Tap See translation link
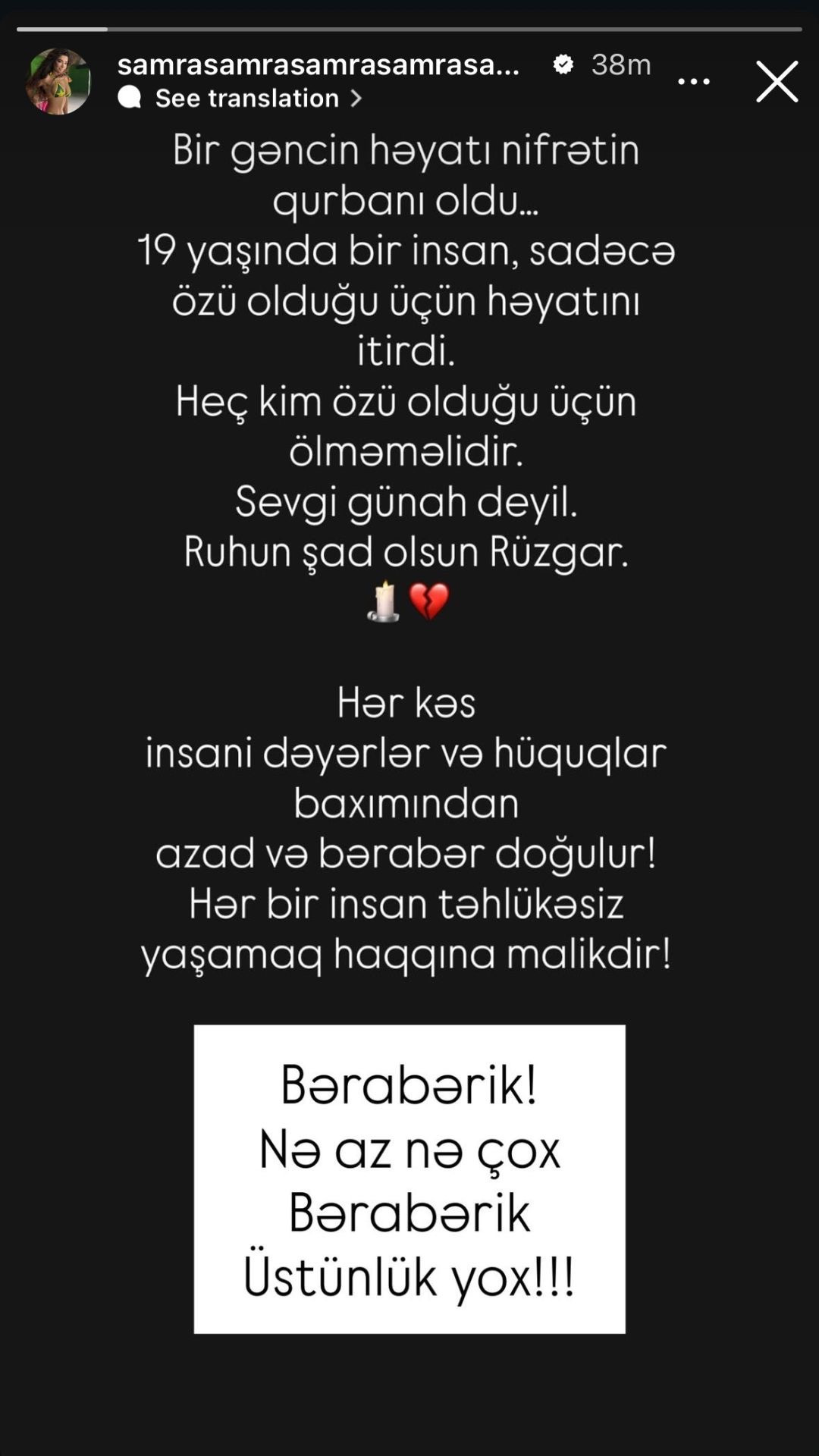This screenshot has height=1456, width=819. tap(247, 98)
